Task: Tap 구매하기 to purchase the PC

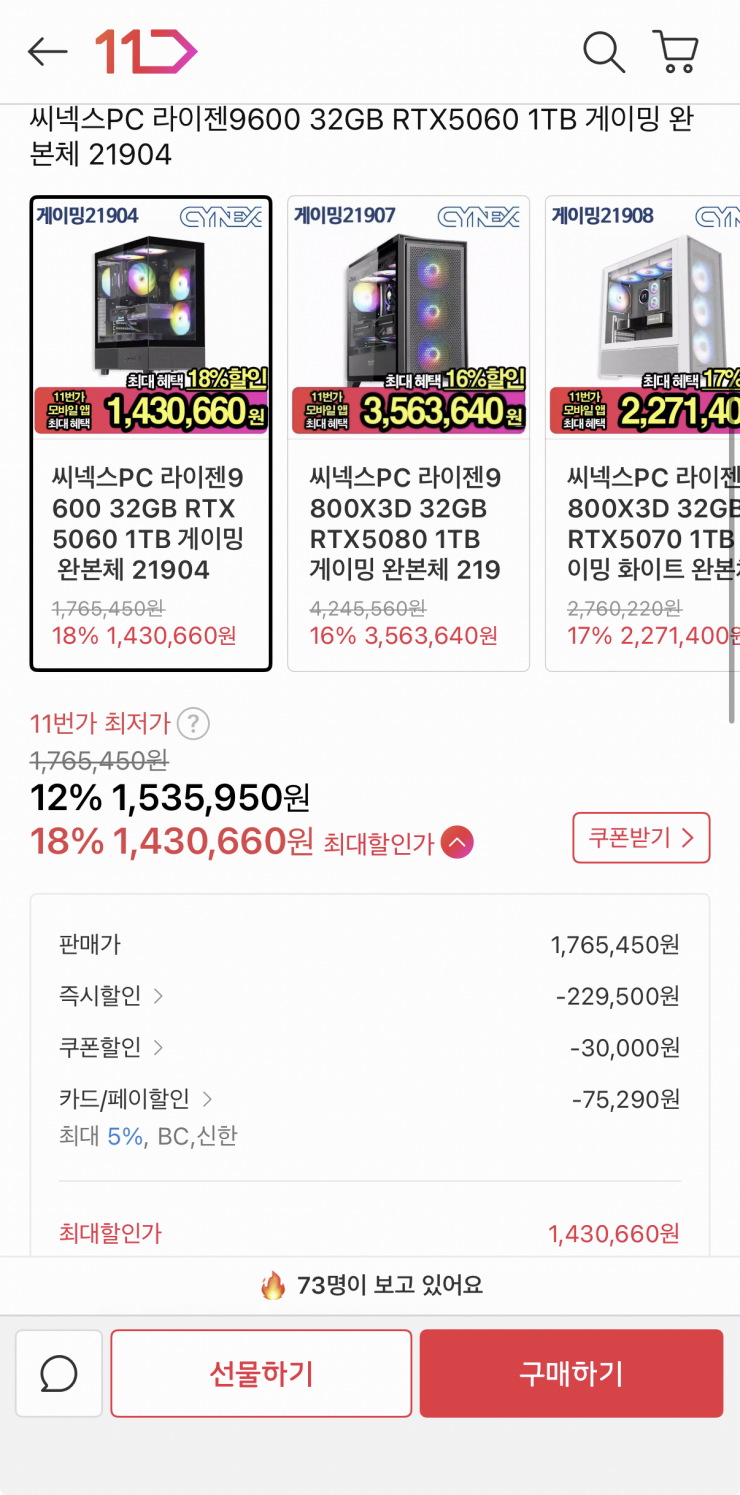Action: (x=572, y=1373)
